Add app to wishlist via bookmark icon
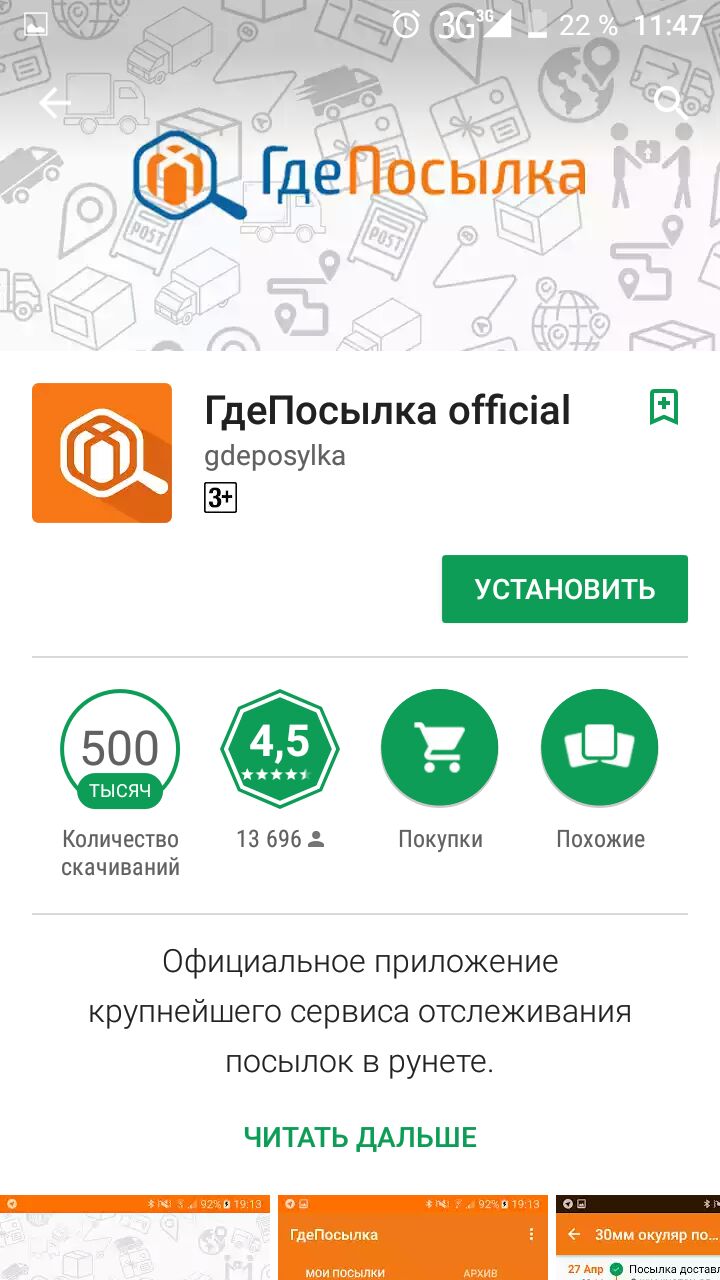The image size is (720, 1280). click(x=664, y=407)
